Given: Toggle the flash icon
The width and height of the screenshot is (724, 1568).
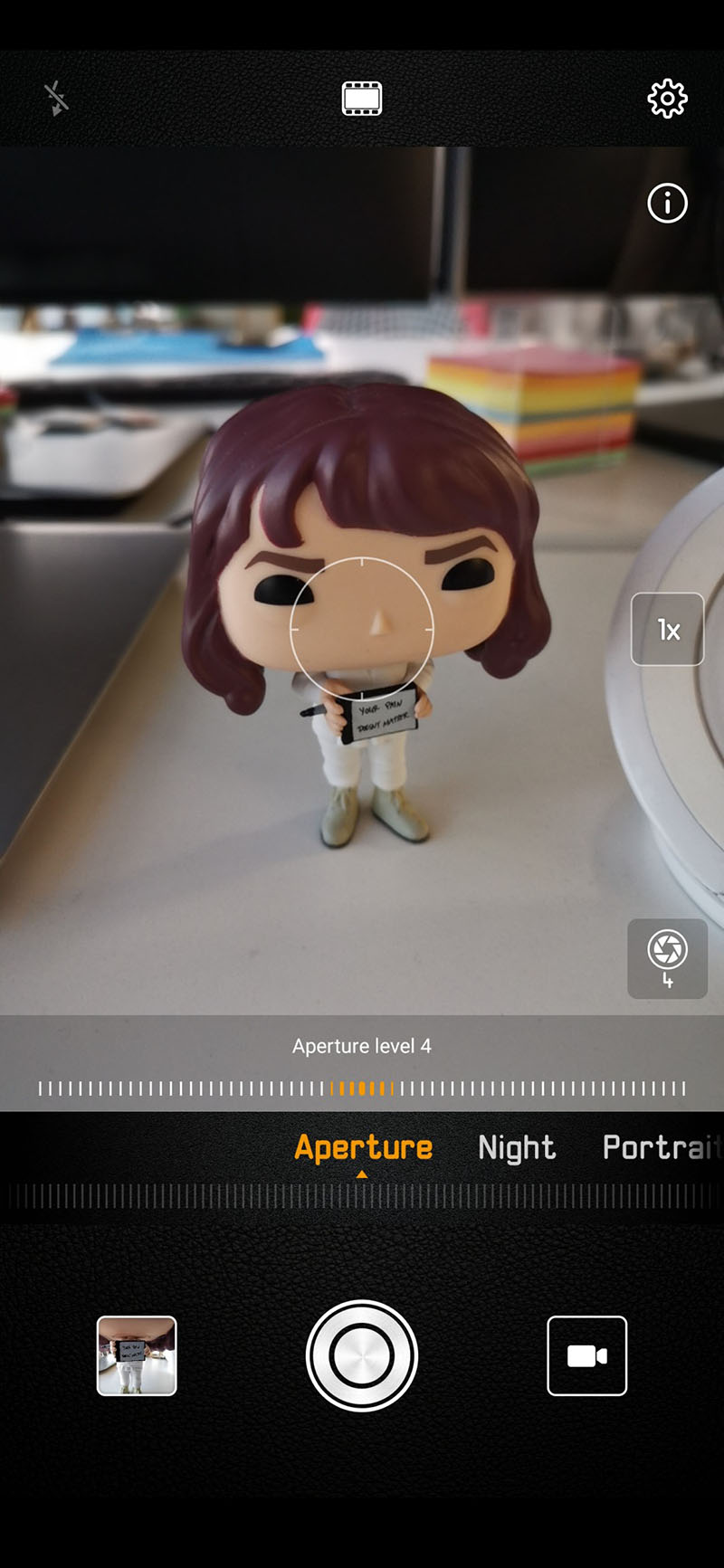Looking at the screenshot, I should click(x=57, y=99).
